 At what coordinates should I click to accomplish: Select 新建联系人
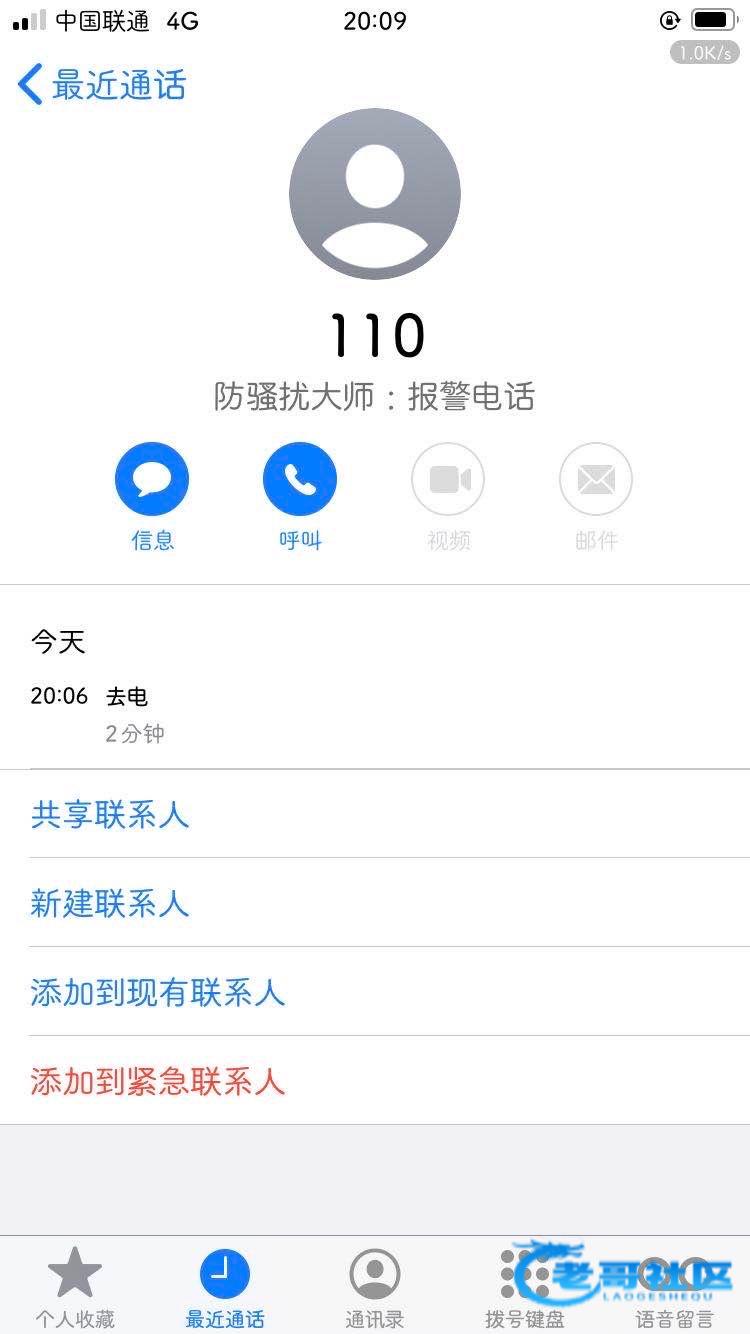[375, 903]
